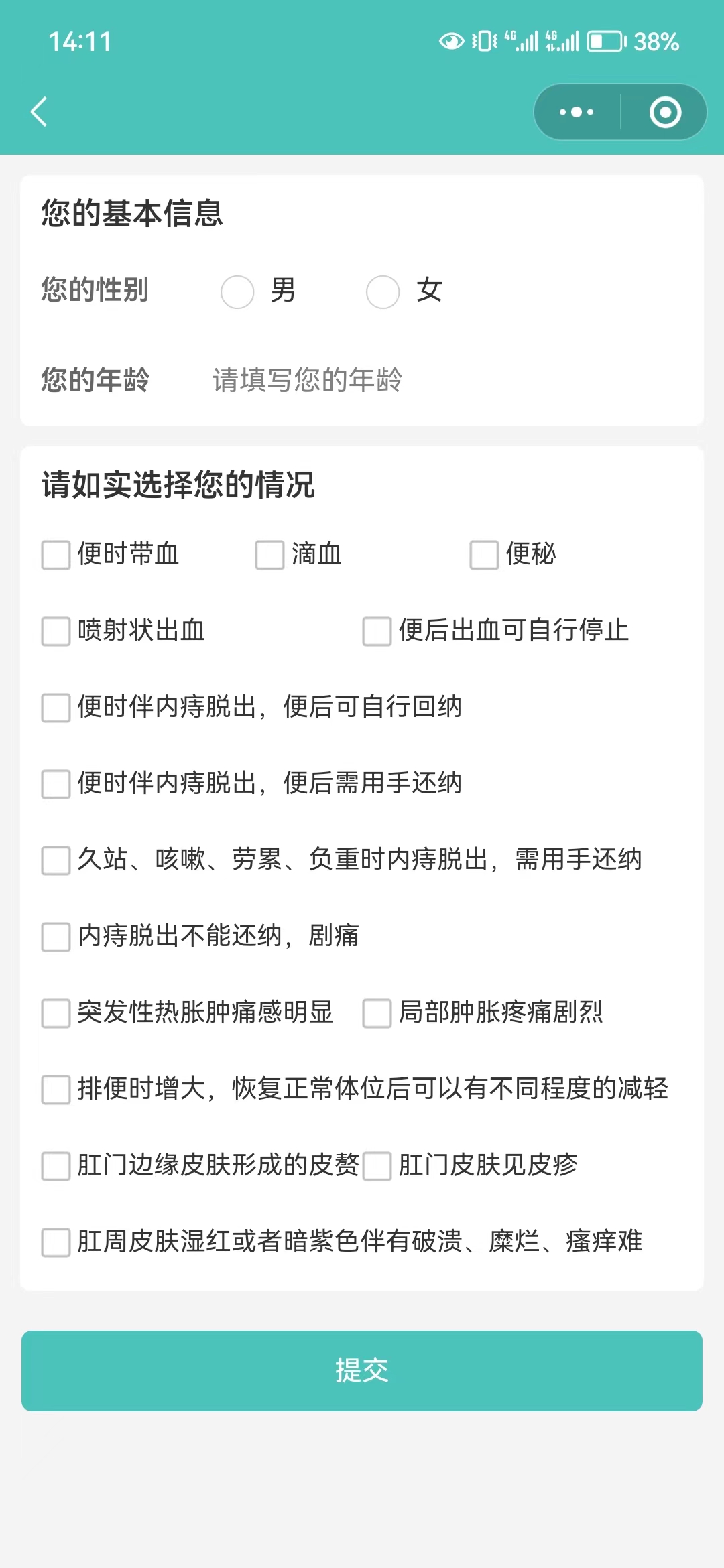Mark 内痔脱出不能还纳，剧痛
The height and width of the screenshot is (1568, 724).
(56, 937)
